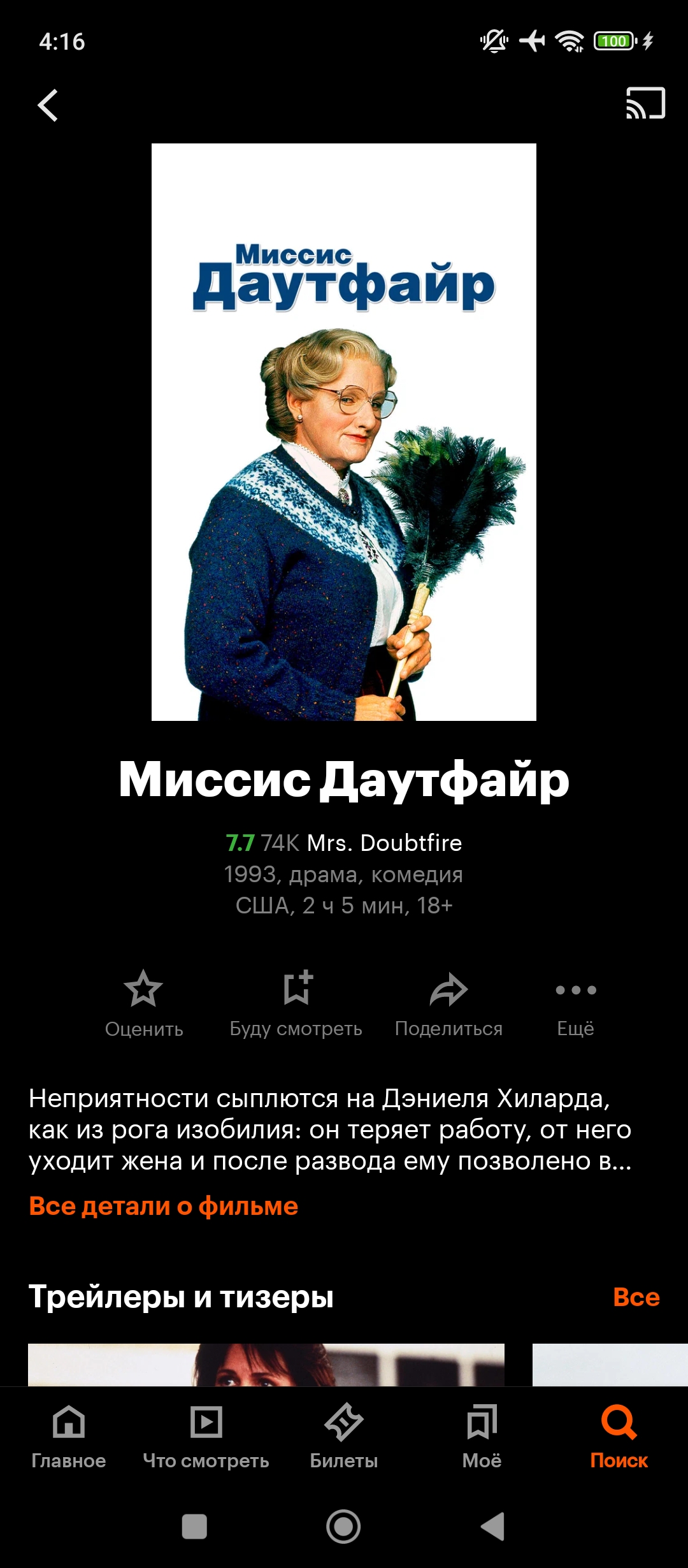This screenshot has height=1568, width=688.
Task: Open the Что смотреть tab
Action: (206, 1434)
